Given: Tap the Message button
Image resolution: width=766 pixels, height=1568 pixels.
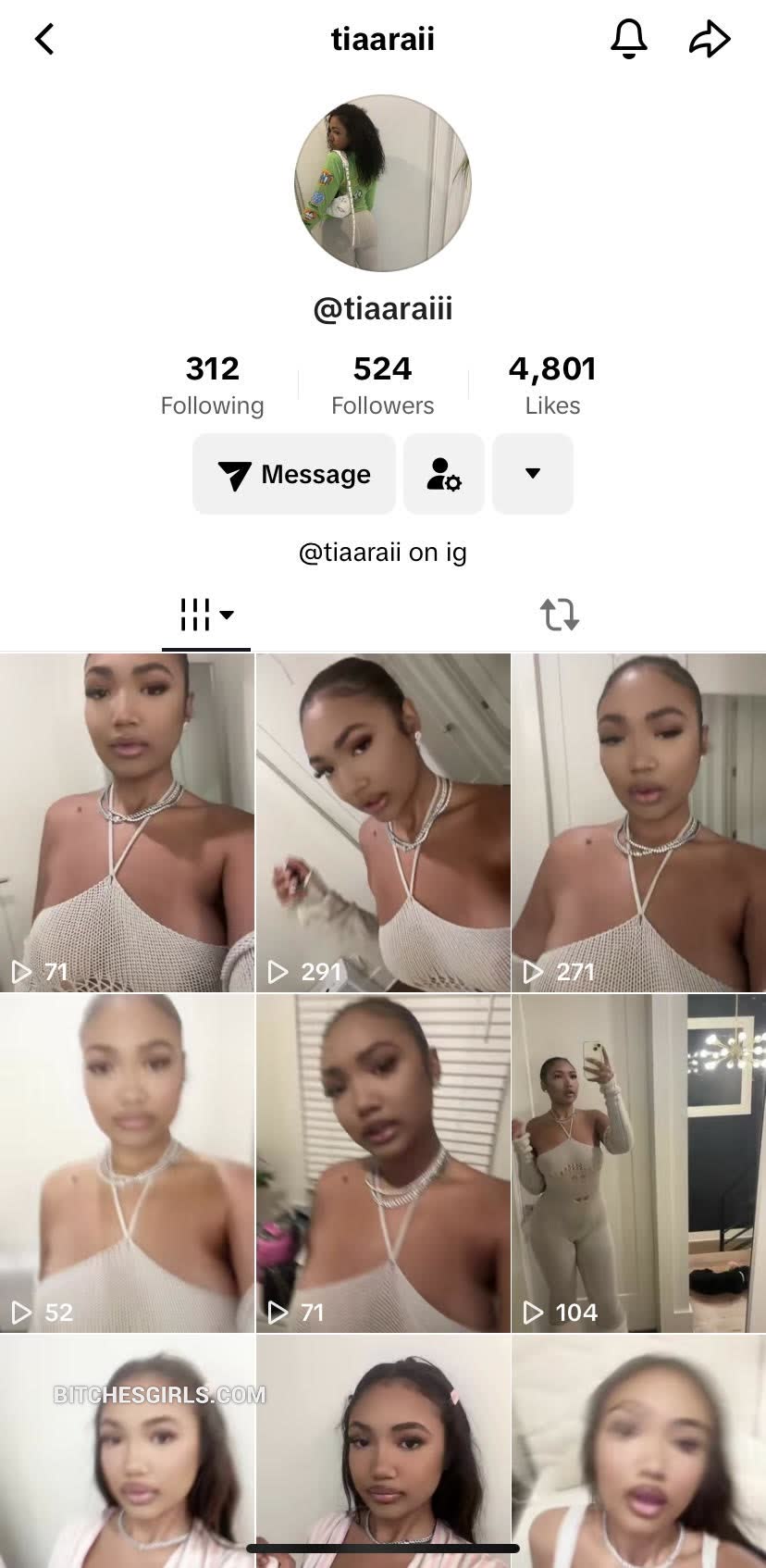Looking at the screenshot, I should [294, 474].
